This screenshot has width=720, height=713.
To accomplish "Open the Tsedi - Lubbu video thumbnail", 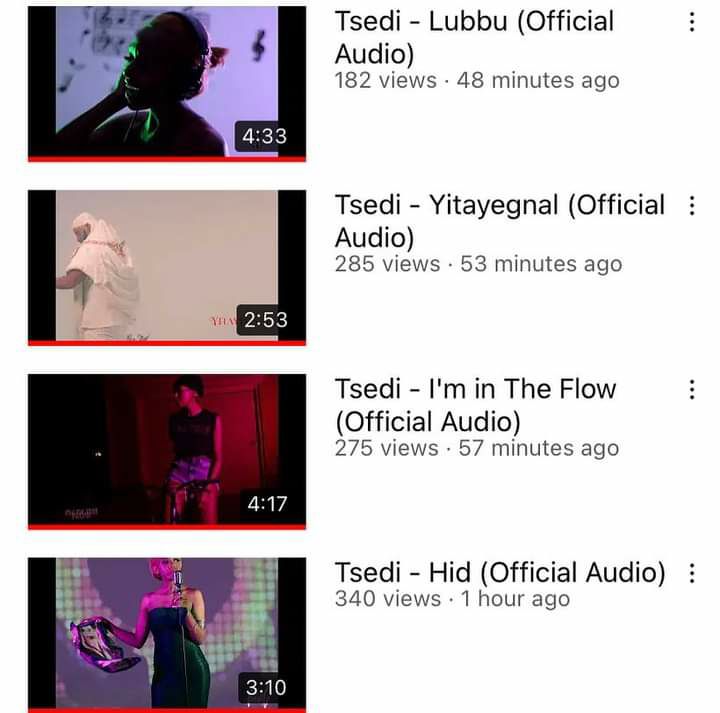I will pos(166,82).
